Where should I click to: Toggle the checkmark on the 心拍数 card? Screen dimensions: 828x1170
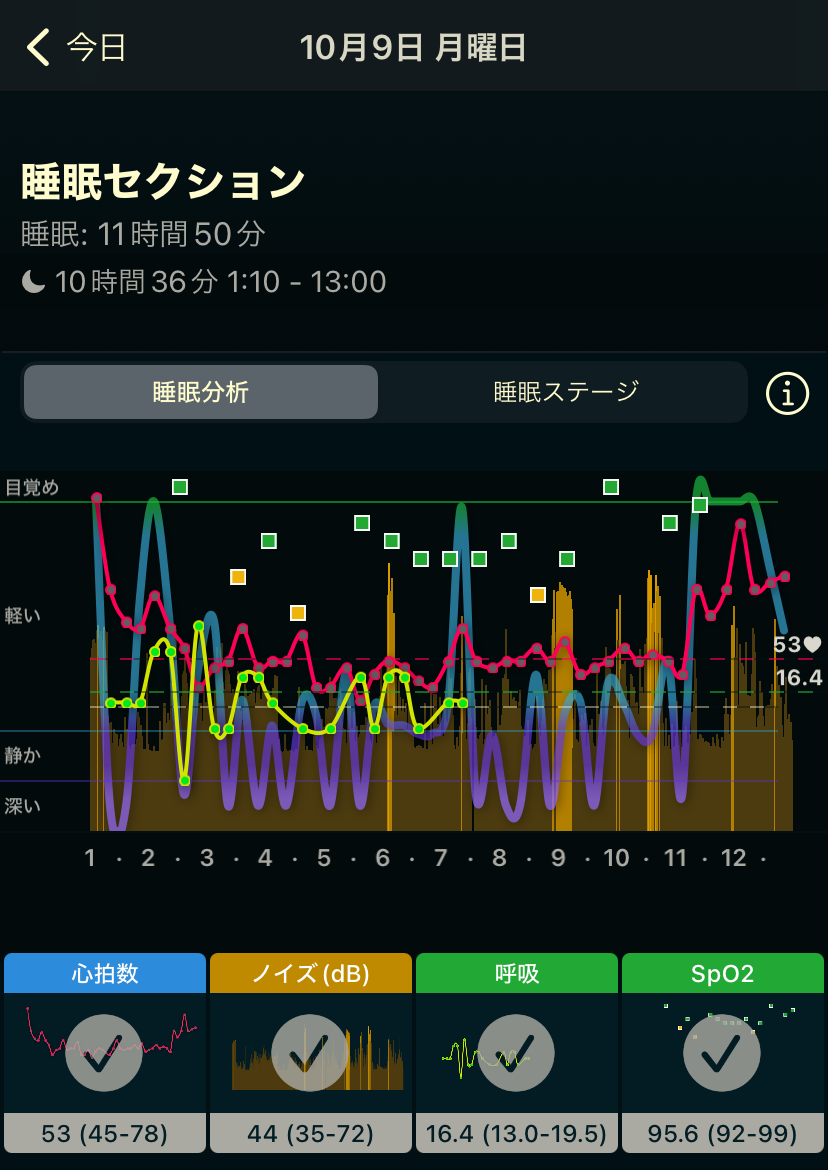tap(104, 1053)
